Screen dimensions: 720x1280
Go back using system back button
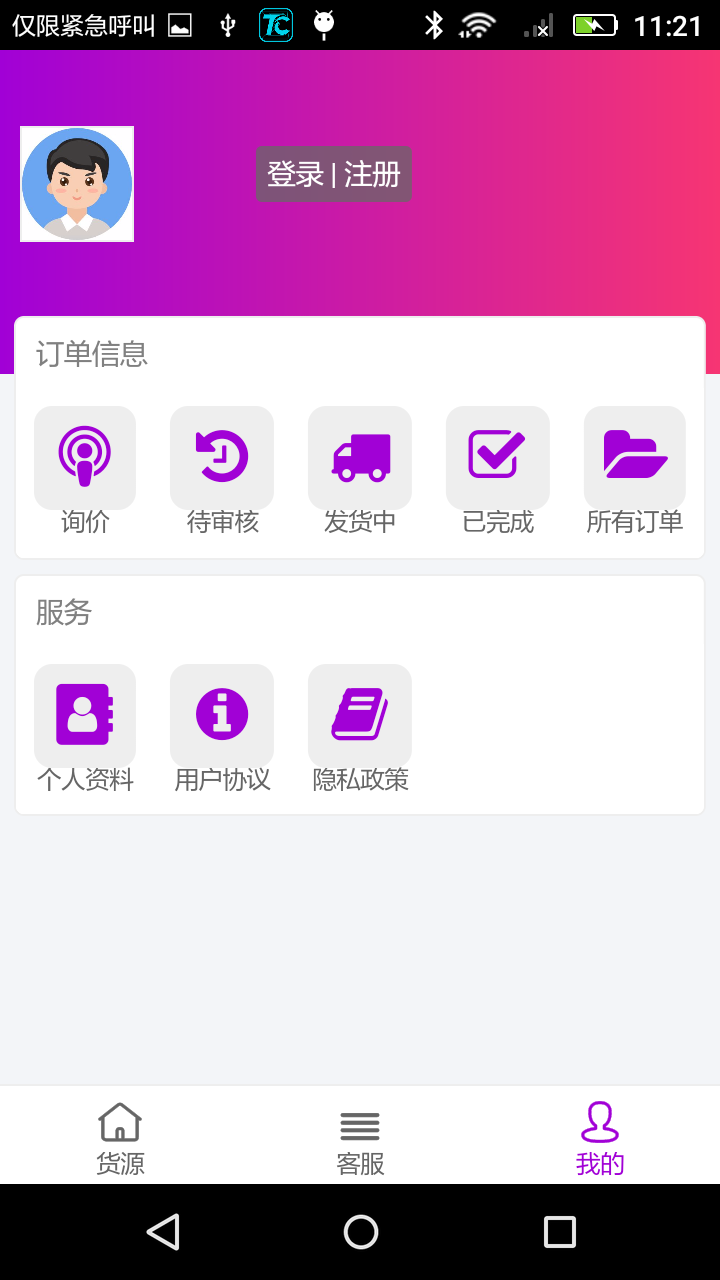point(163,1232)
